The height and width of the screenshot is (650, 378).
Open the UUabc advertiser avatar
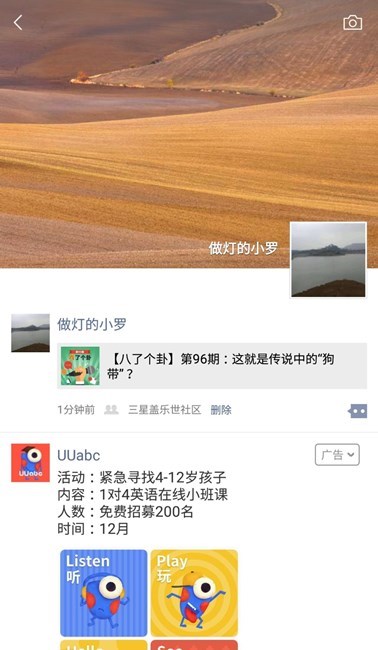point(30,463)
